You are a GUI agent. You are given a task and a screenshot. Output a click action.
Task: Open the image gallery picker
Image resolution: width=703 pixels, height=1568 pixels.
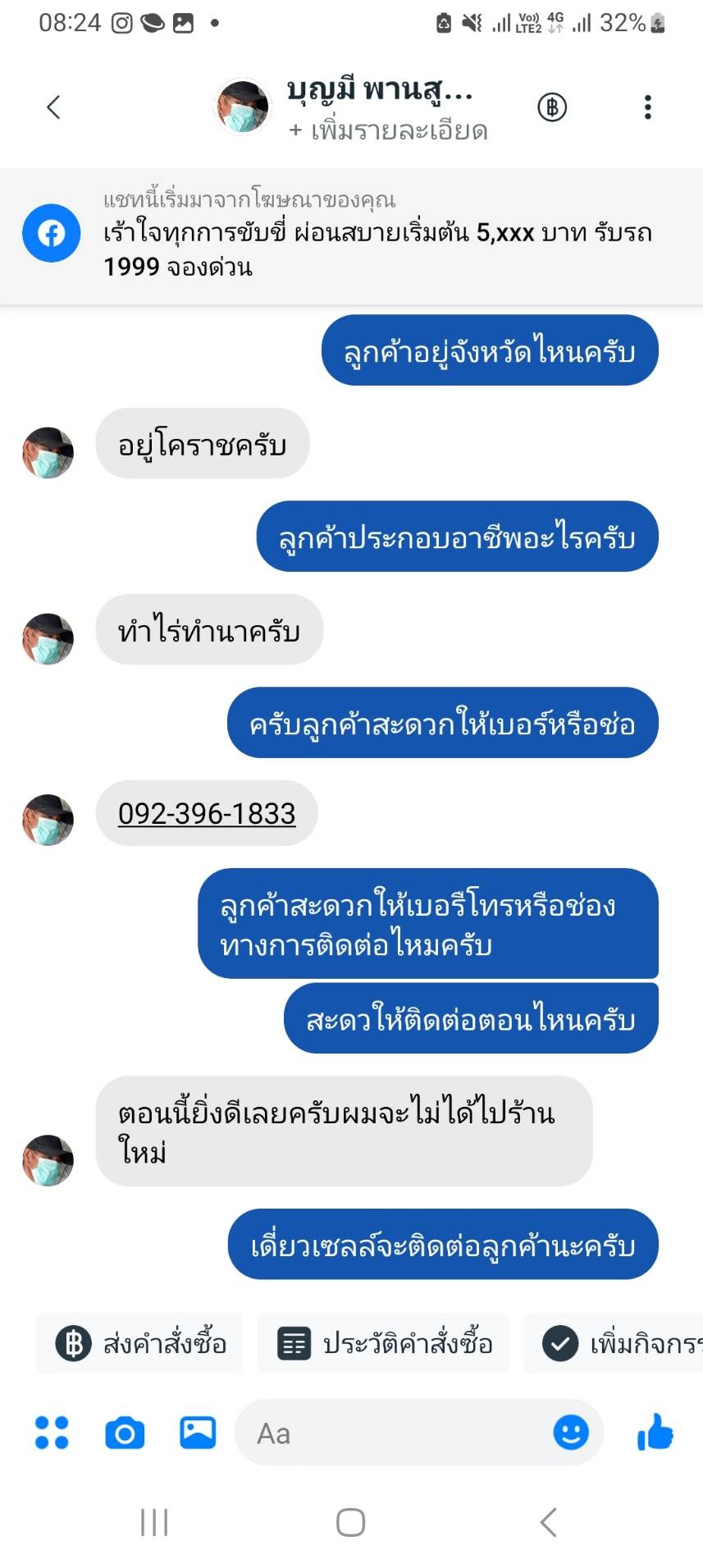[198, 1433]
